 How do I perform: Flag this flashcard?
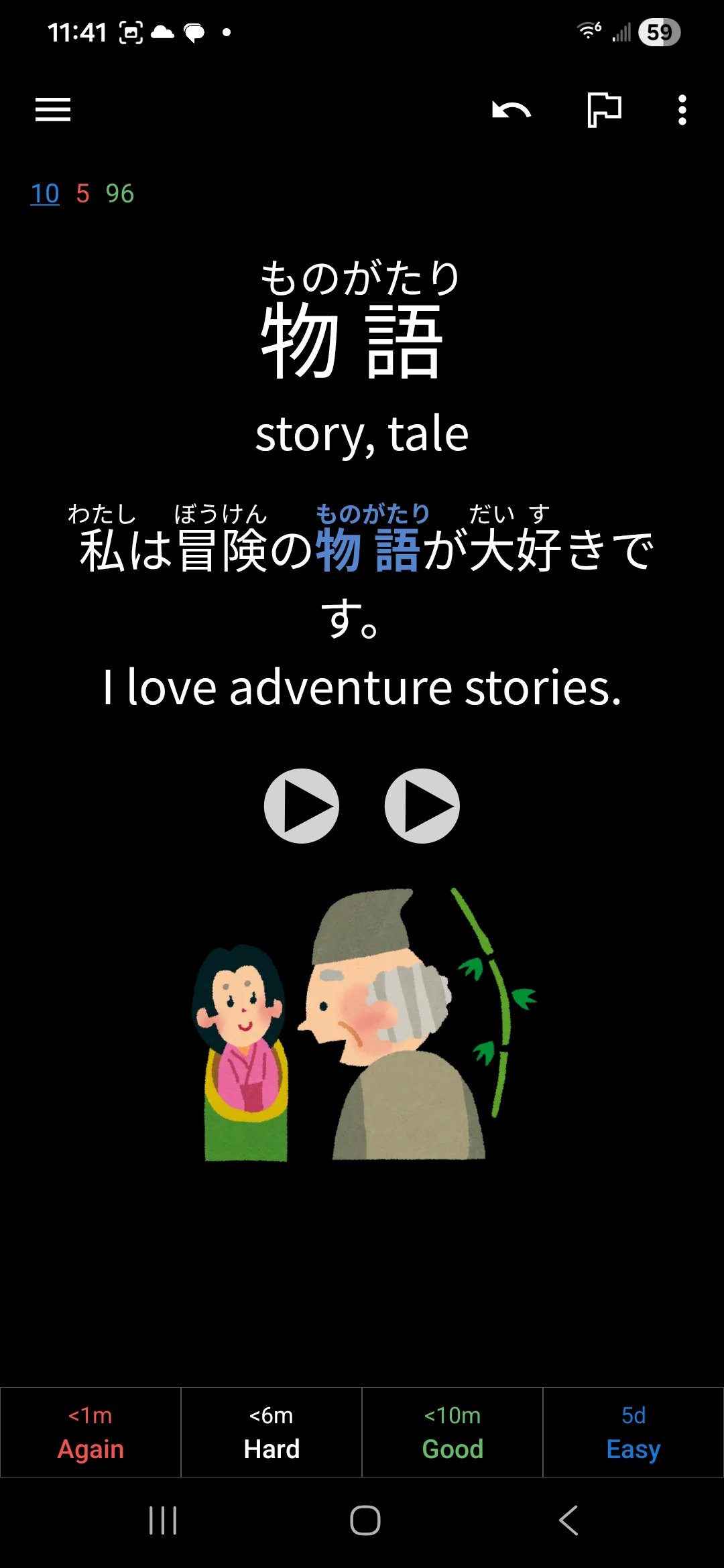tap(604, 110)
